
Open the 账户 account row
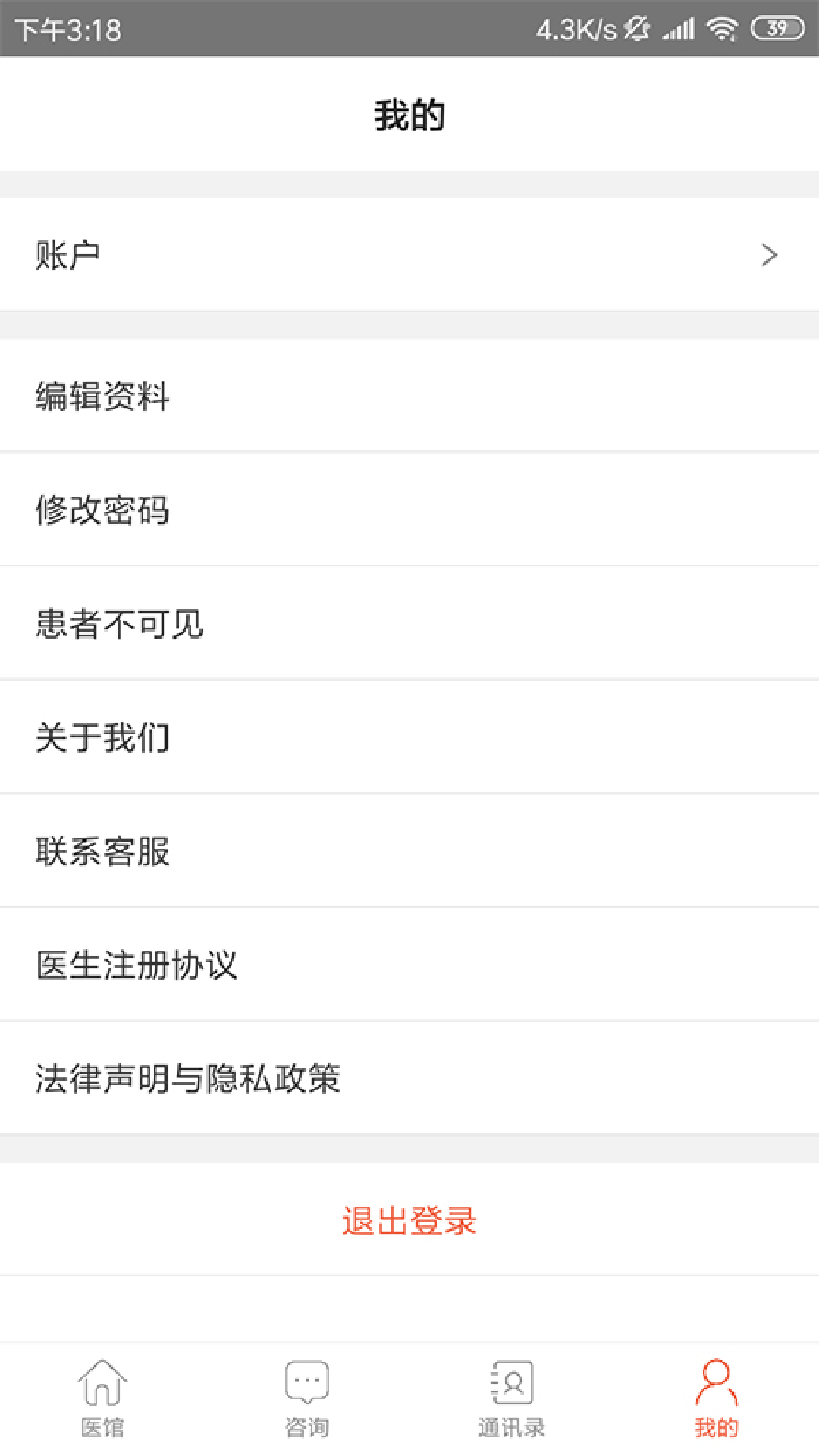(409, 255)
